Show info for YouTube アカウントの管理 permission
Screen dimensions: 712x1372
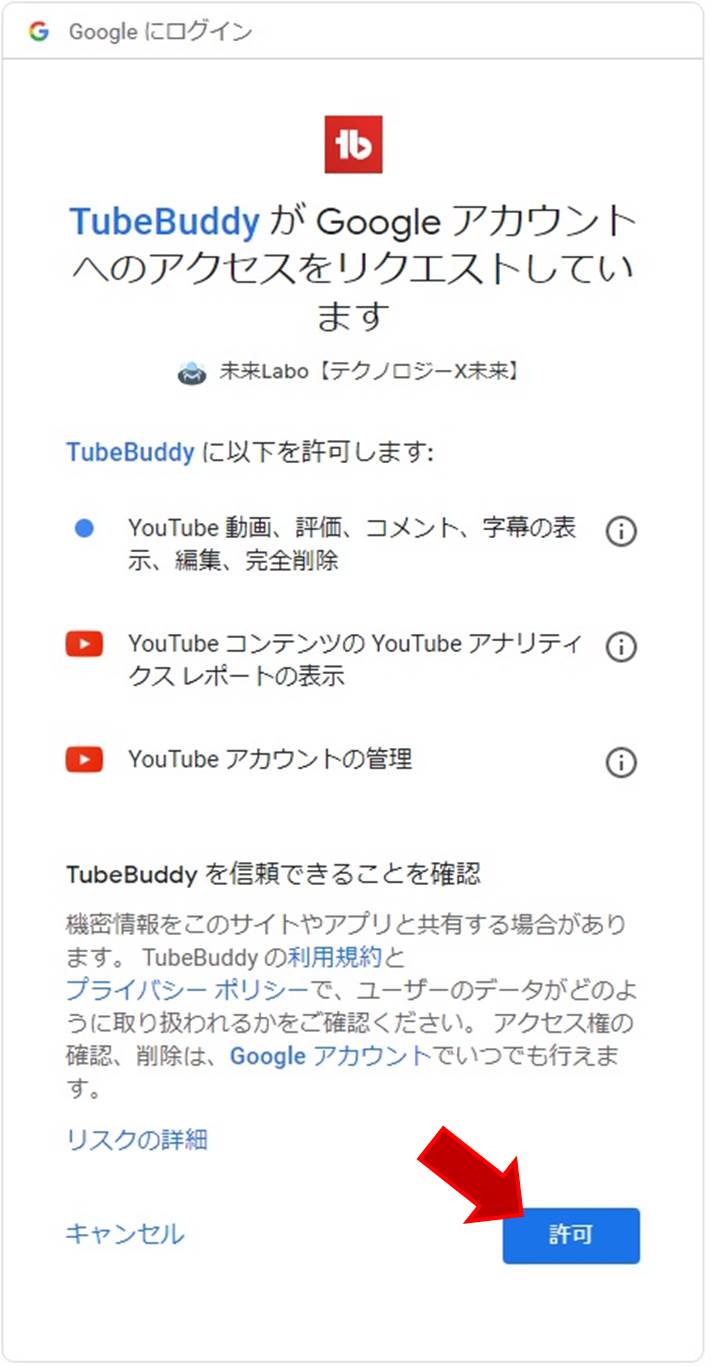tap(621, 763)
